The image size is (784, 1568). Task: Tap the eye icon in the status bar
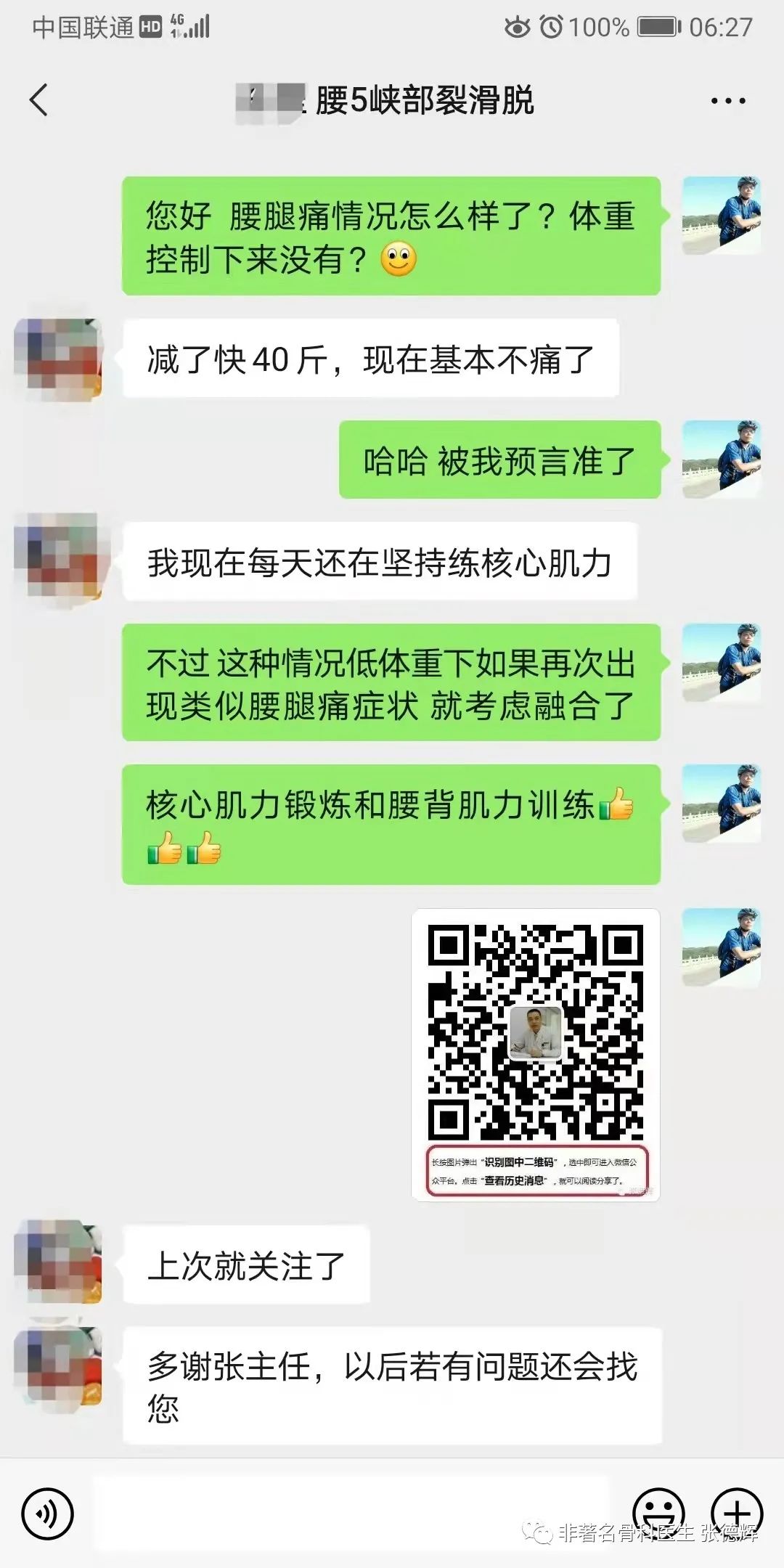(517, 27)
